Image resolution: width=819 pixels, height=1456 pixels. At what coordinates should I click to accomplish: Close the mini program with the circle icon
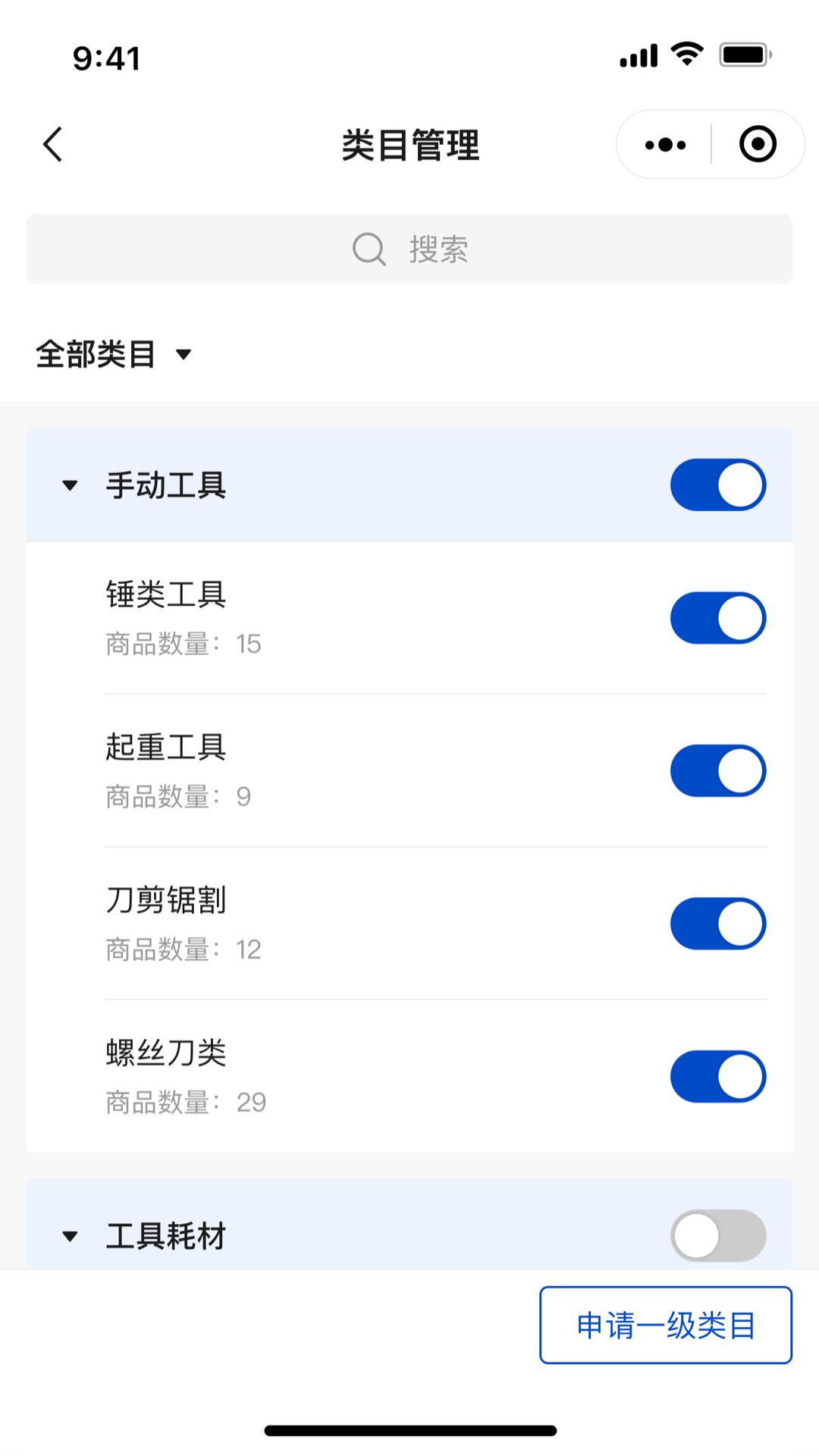point(757,144)
